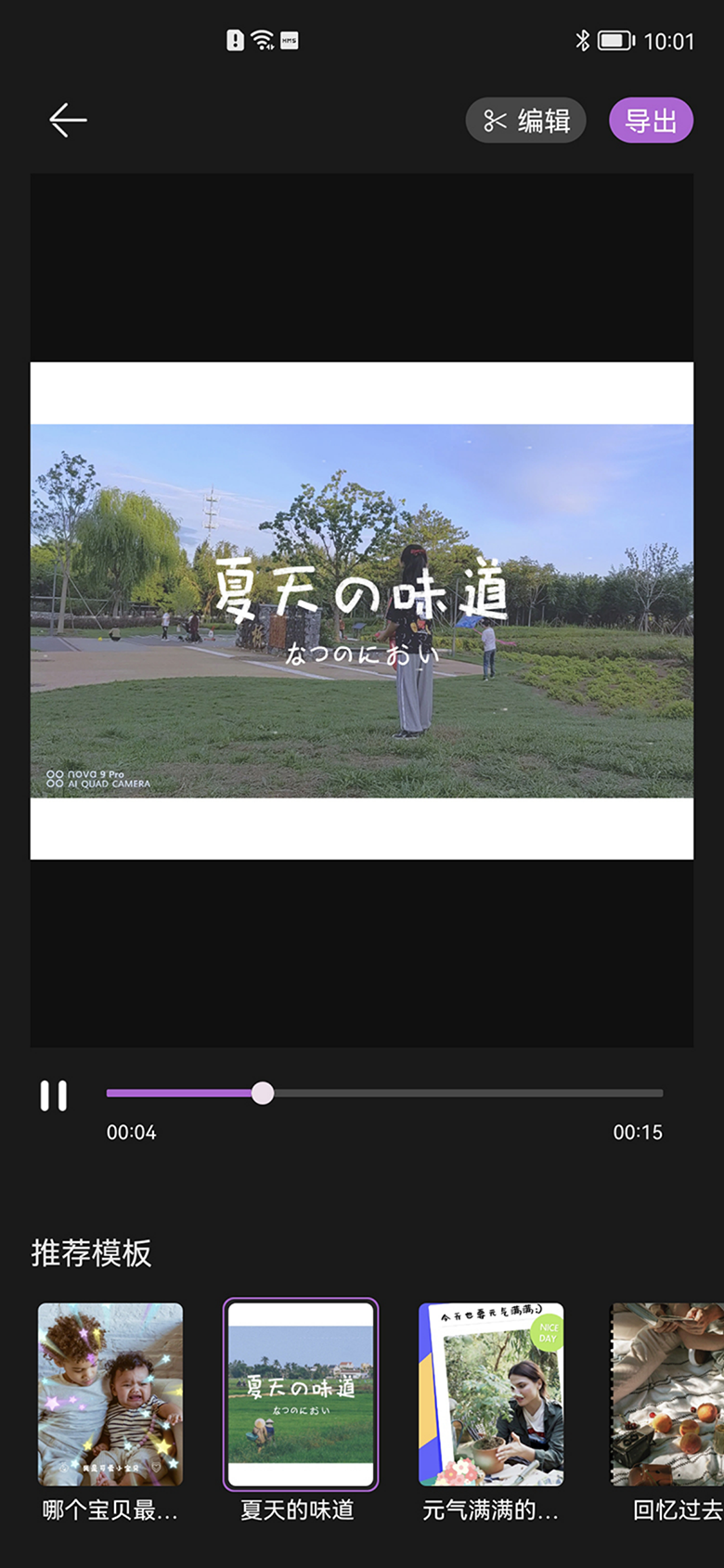
Task: Pause the video playback
Action: click(54, 1095)
